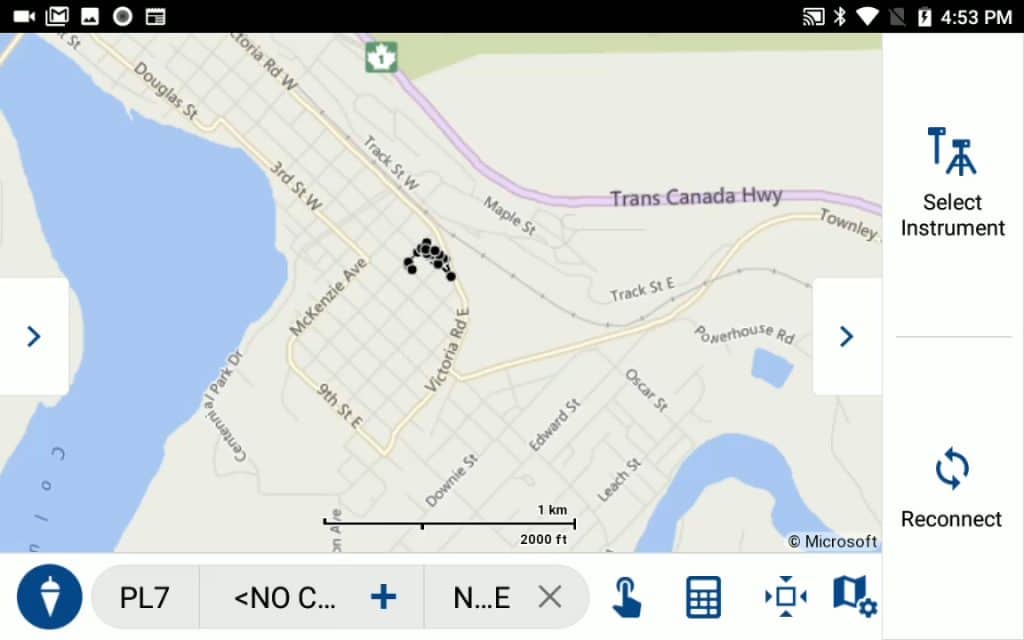1024x640 pixels.
Task: Tap the Reconnect button
Action: pyautogui.click(x=951, y=489)
